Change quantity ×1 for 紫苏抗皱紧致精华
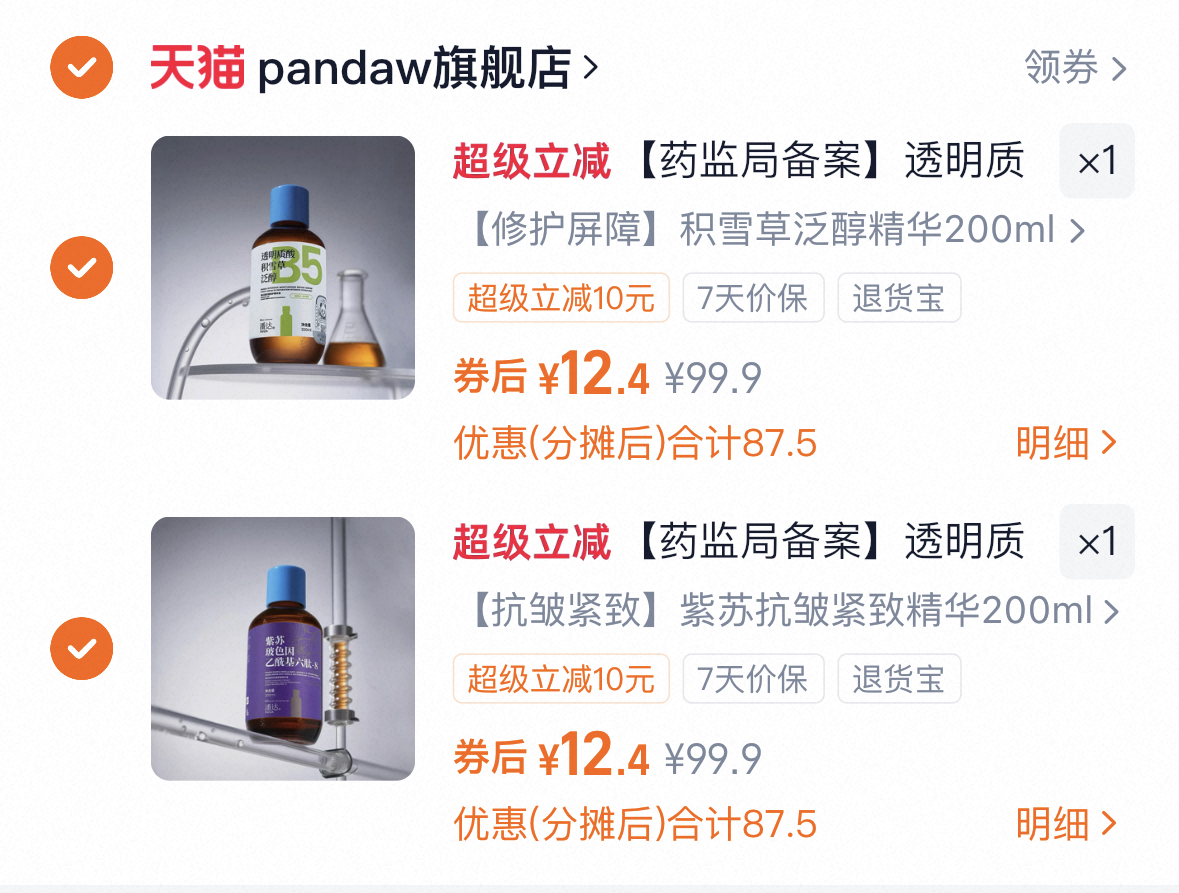The width and height of the screenshot is (1179, 893). click(1096, 543)
